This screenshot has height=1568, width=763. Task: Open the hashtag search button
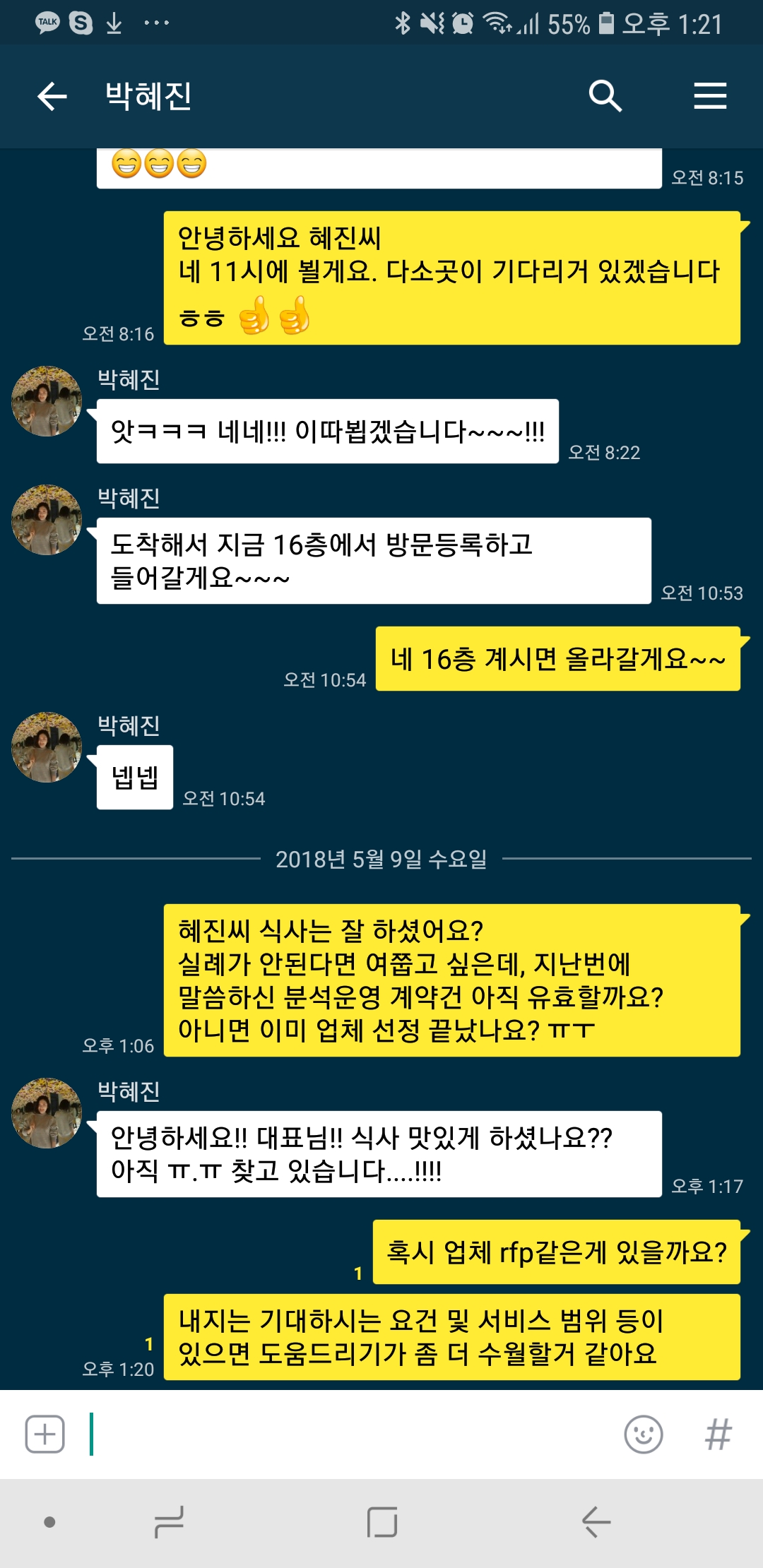[x=718, y=1435]
